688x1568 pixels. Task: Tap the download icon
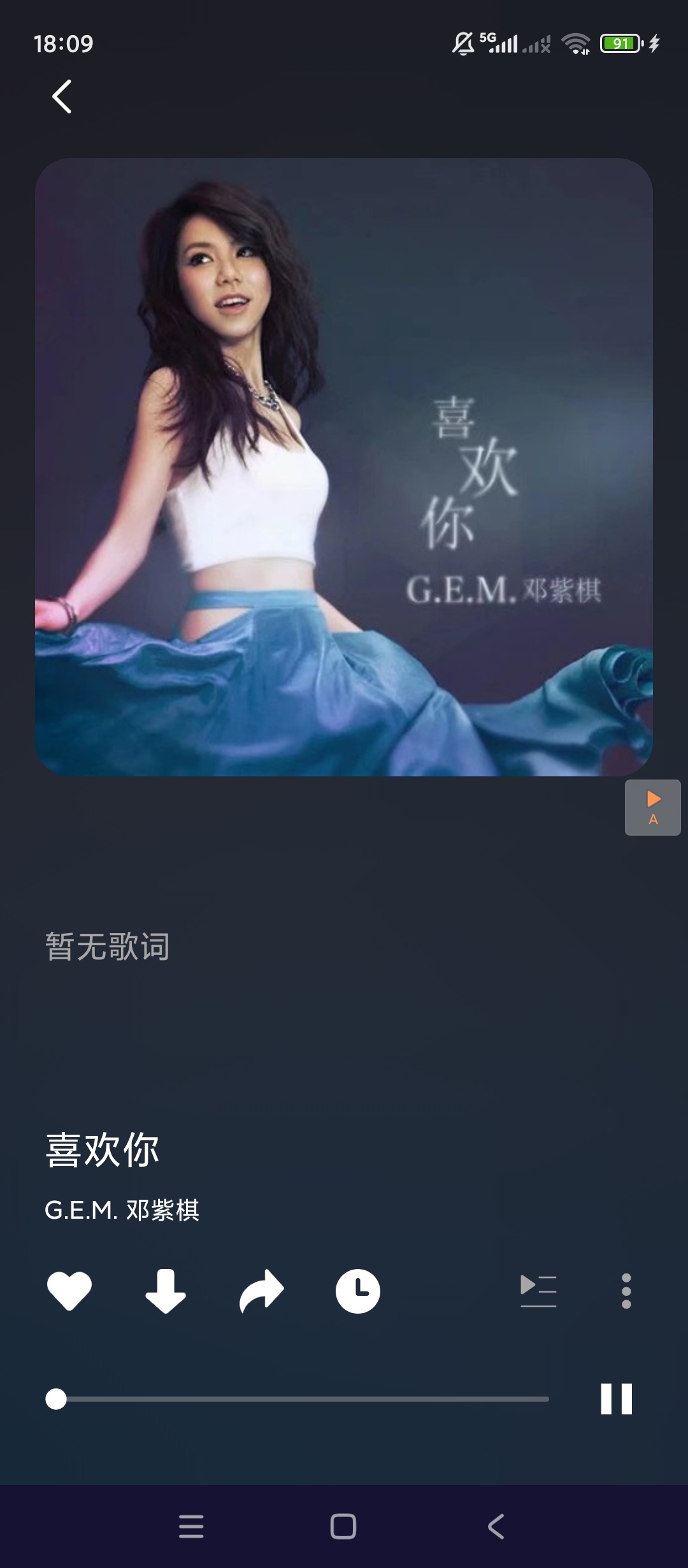tap(165, 1291)
